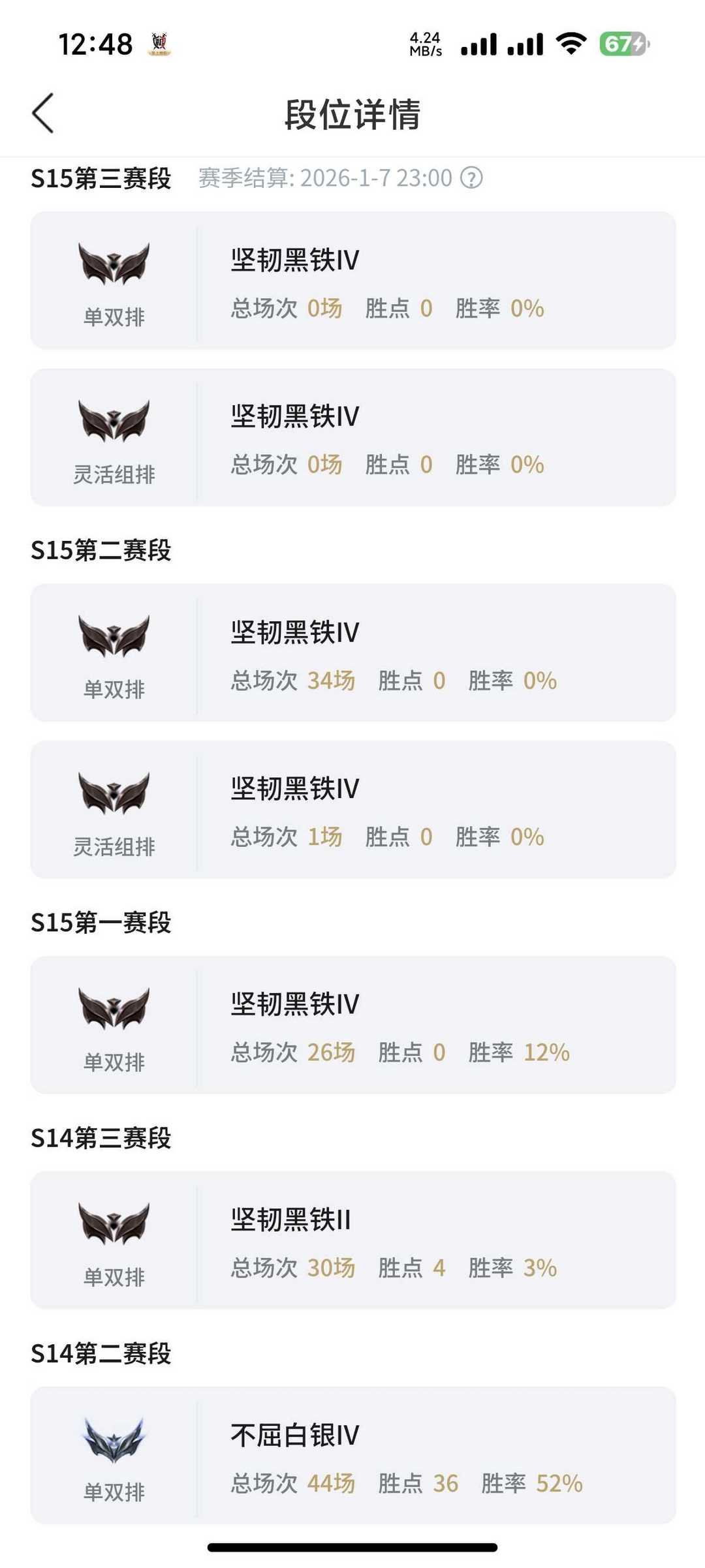The width and height of the screenshot is (705, 1568).
Task: Tap the 段位详情 page title
Action: click(x=352, y=112)
